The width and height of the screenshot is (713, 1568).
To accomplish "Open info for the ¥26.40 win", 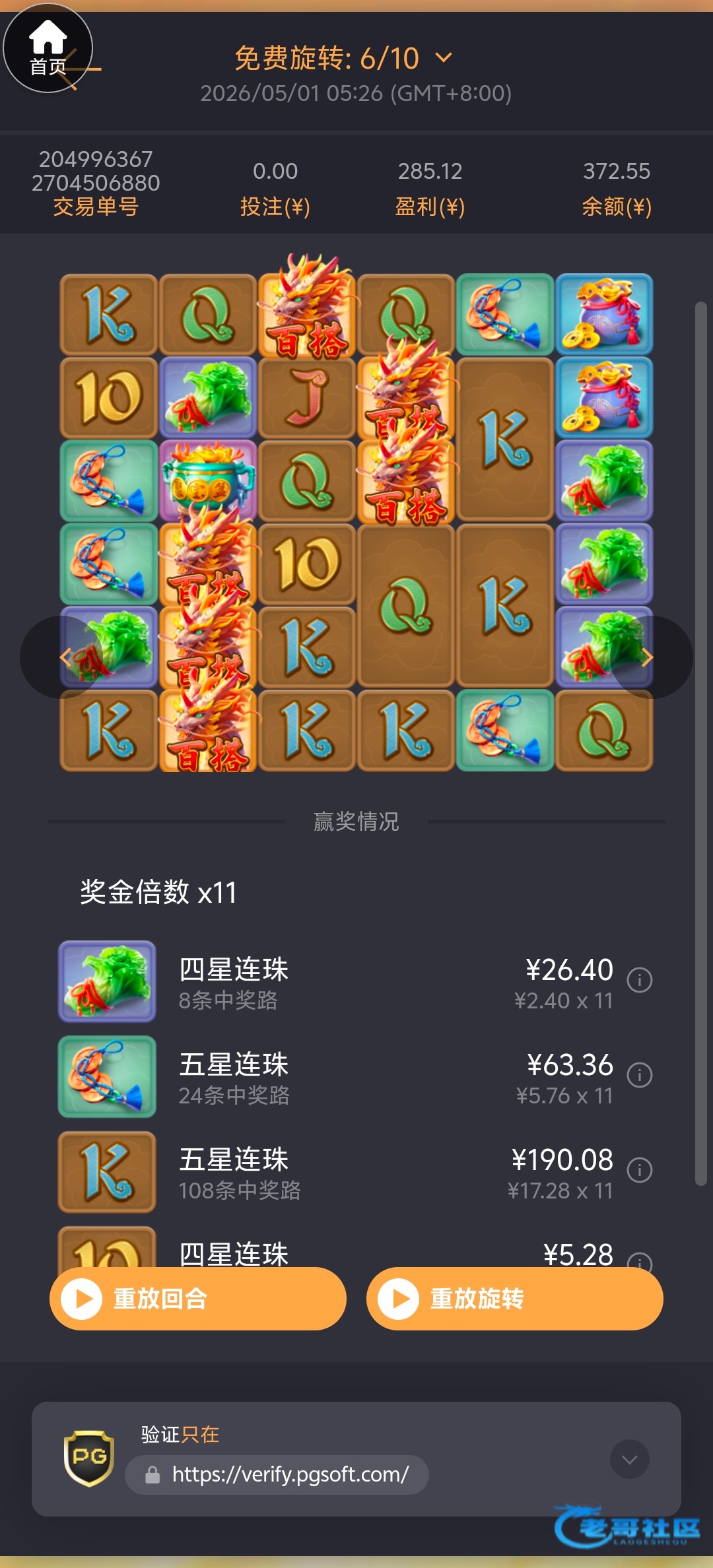I will click(x=639, y=980).
